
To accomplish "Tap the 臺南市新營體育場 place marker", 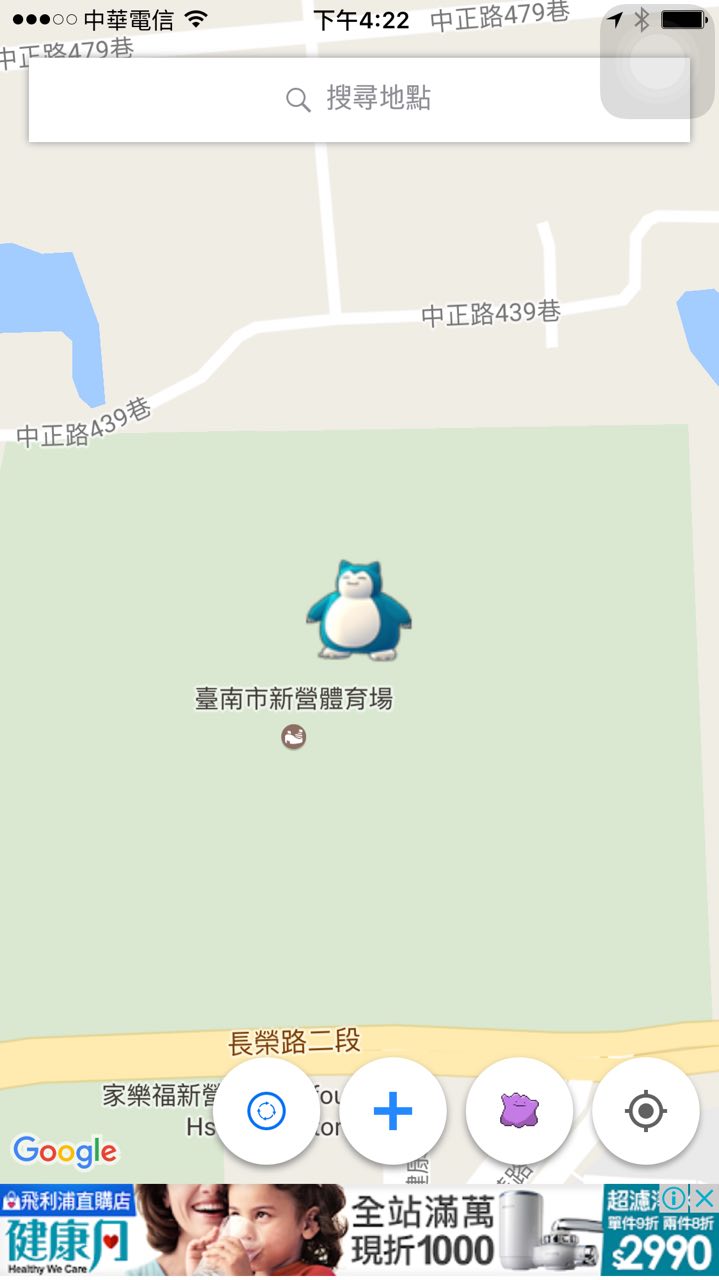I will coord(293,737).
